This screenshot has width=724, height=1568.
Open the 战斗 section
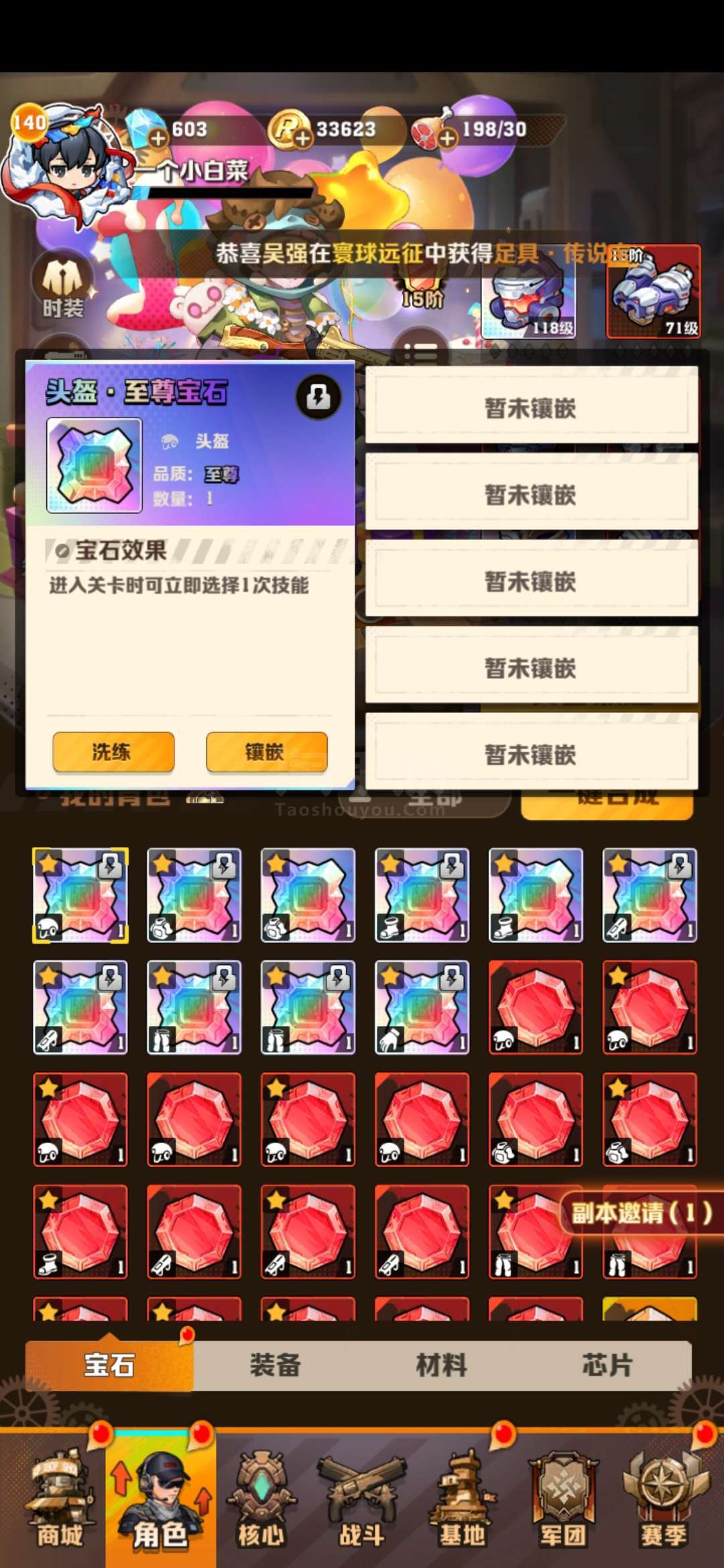pyautogui.click(x=361, y=1501)
